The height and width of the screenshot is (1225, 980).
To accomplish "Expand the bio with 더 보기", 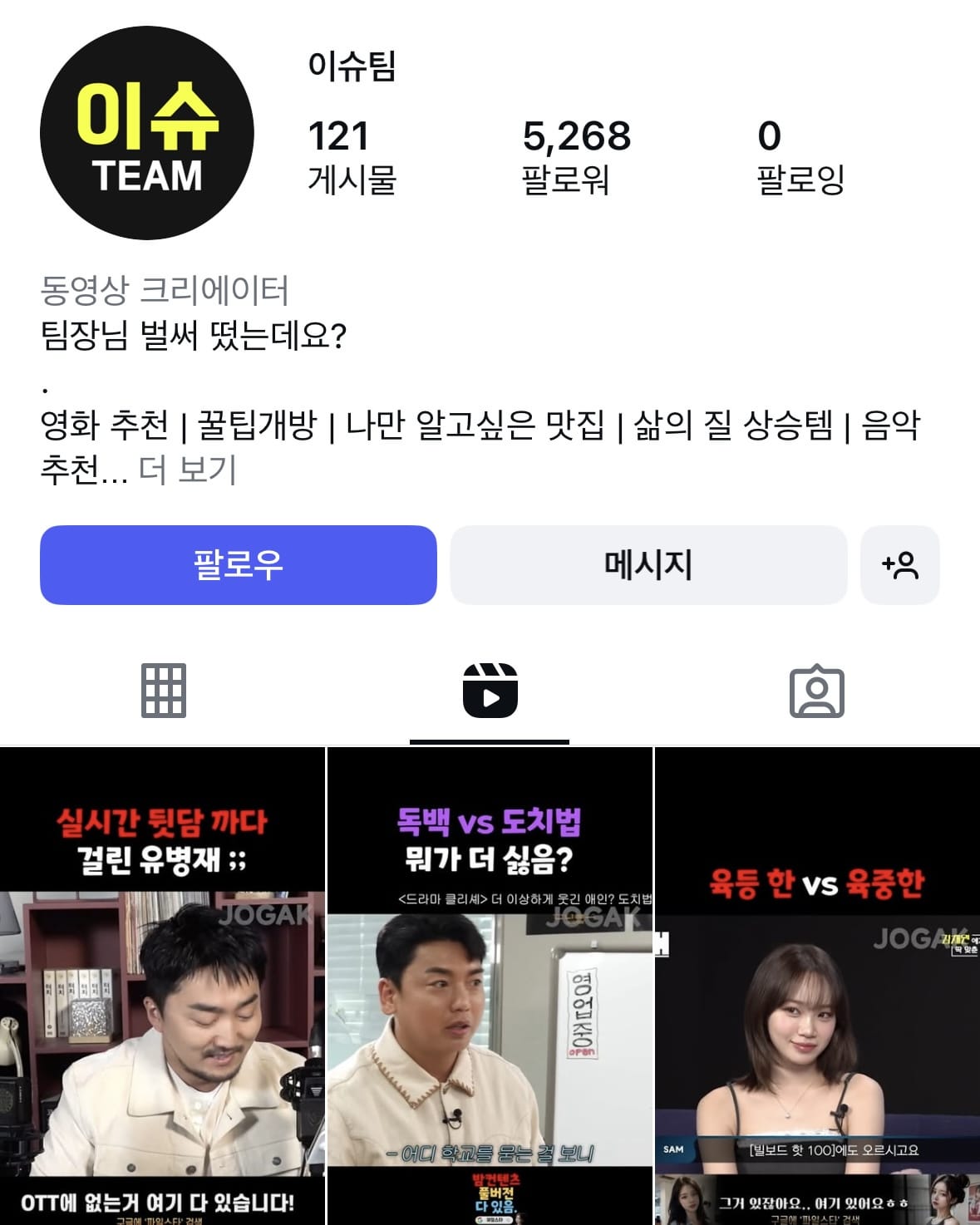I will [188, 470].
